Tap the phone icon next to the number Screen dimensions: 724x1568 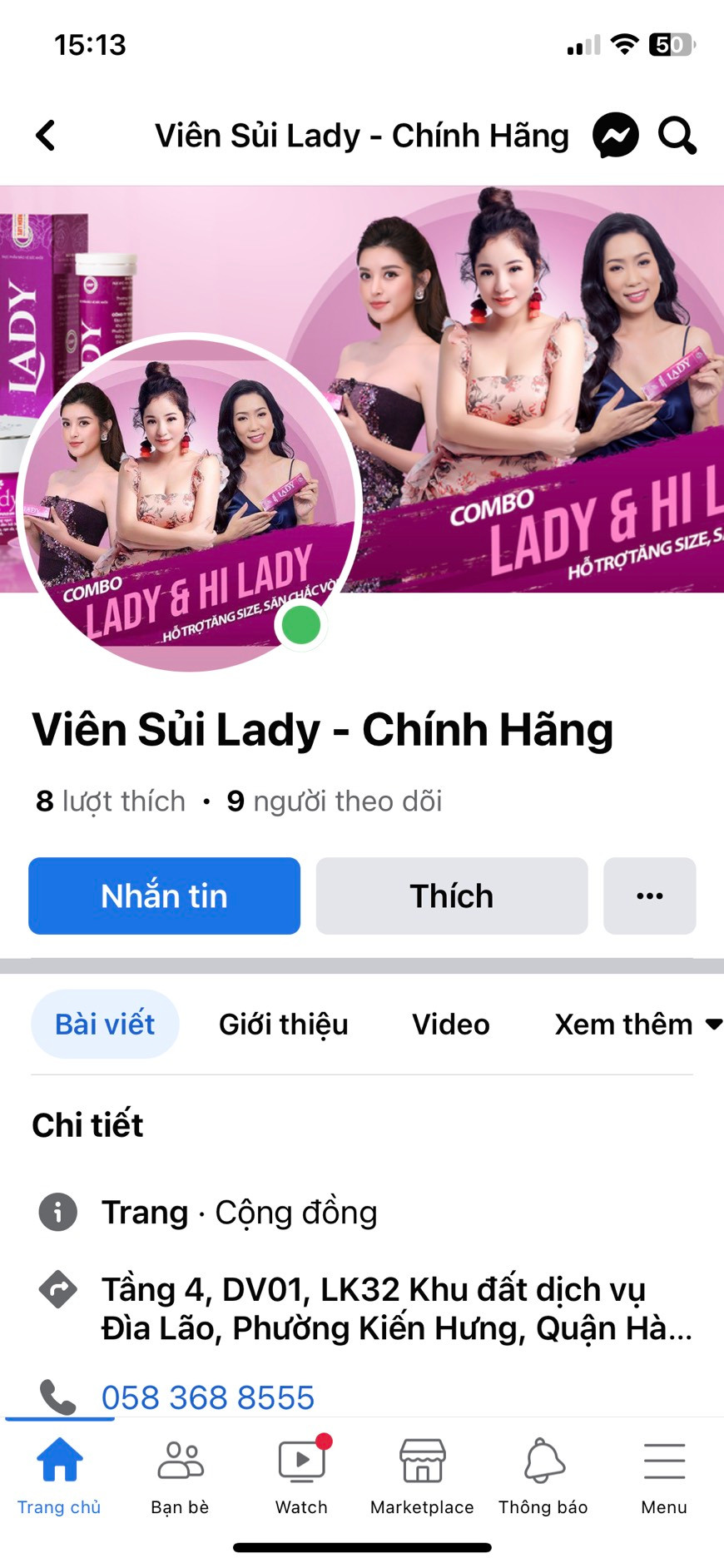[x=57, y=1397]
